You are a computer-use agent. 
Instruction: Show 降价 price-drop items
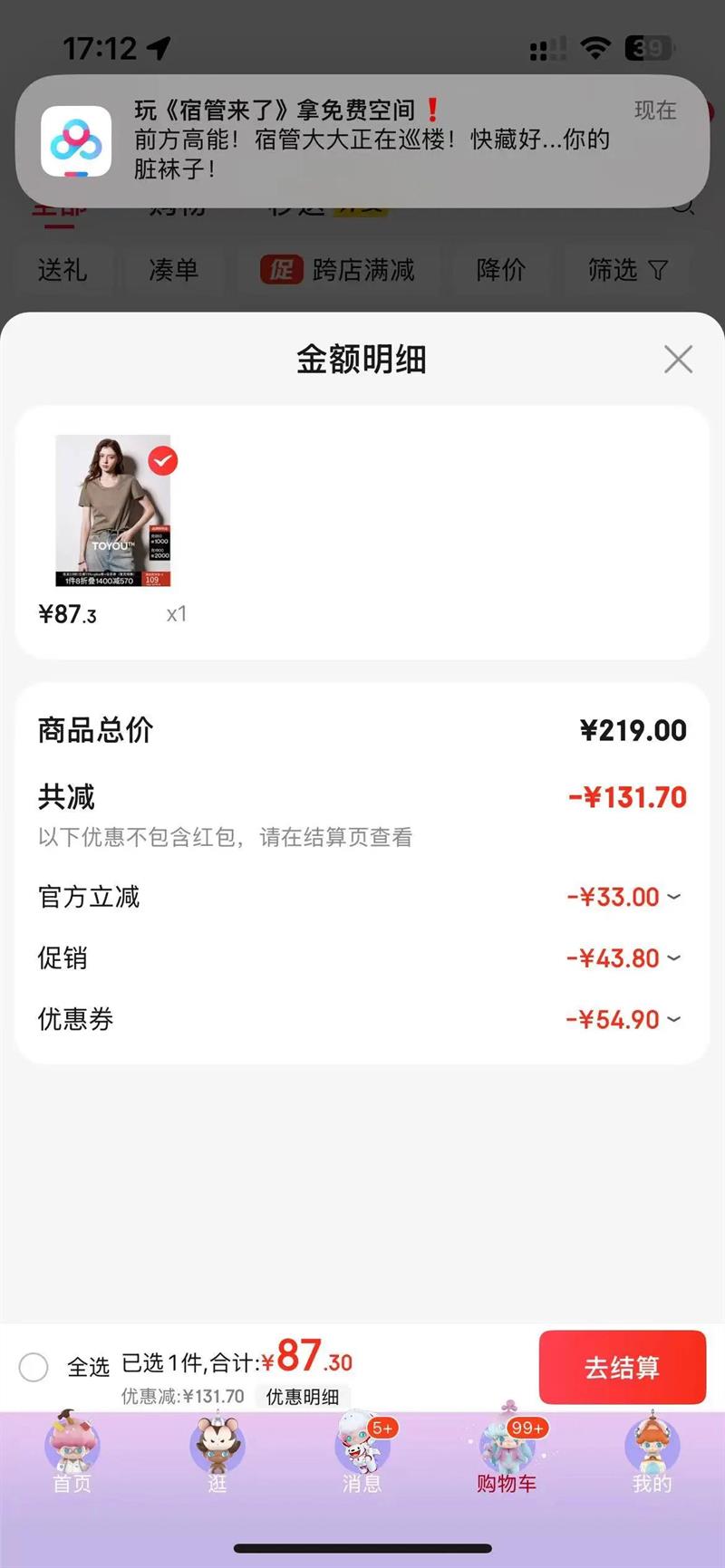[501, 270]
